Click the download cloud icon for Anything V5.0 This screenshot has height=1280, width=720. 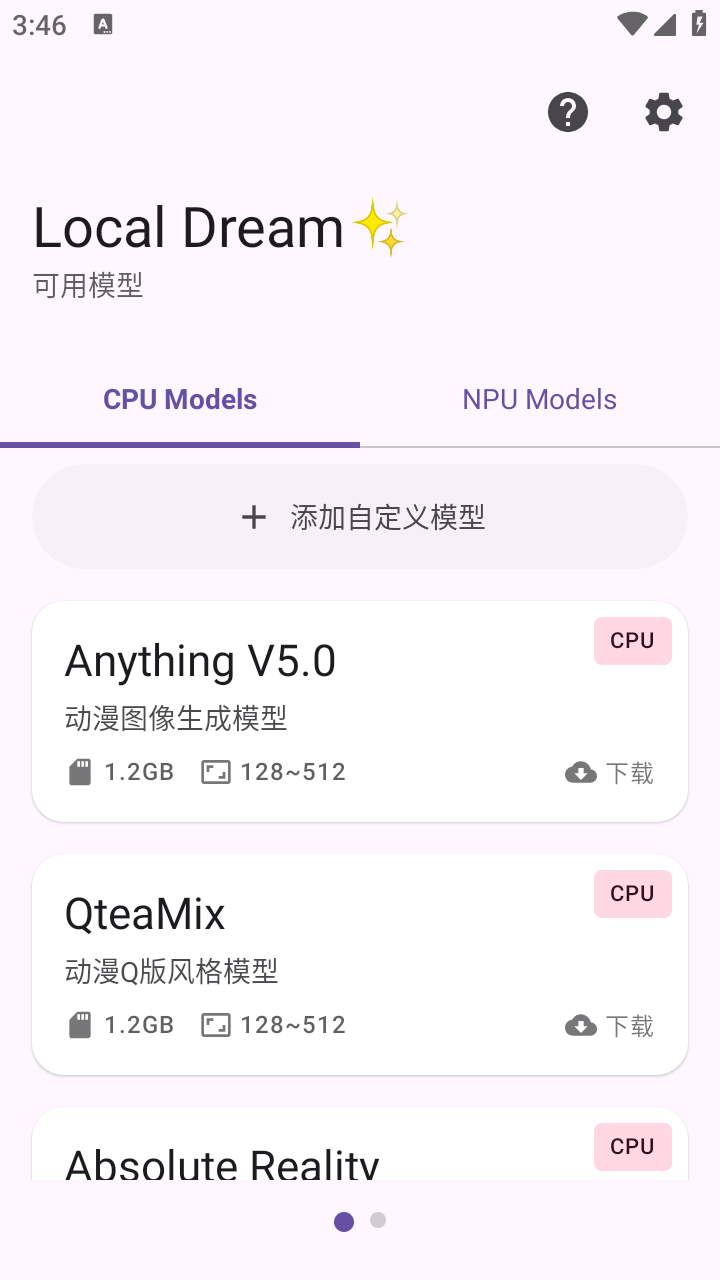click(581, 772)
